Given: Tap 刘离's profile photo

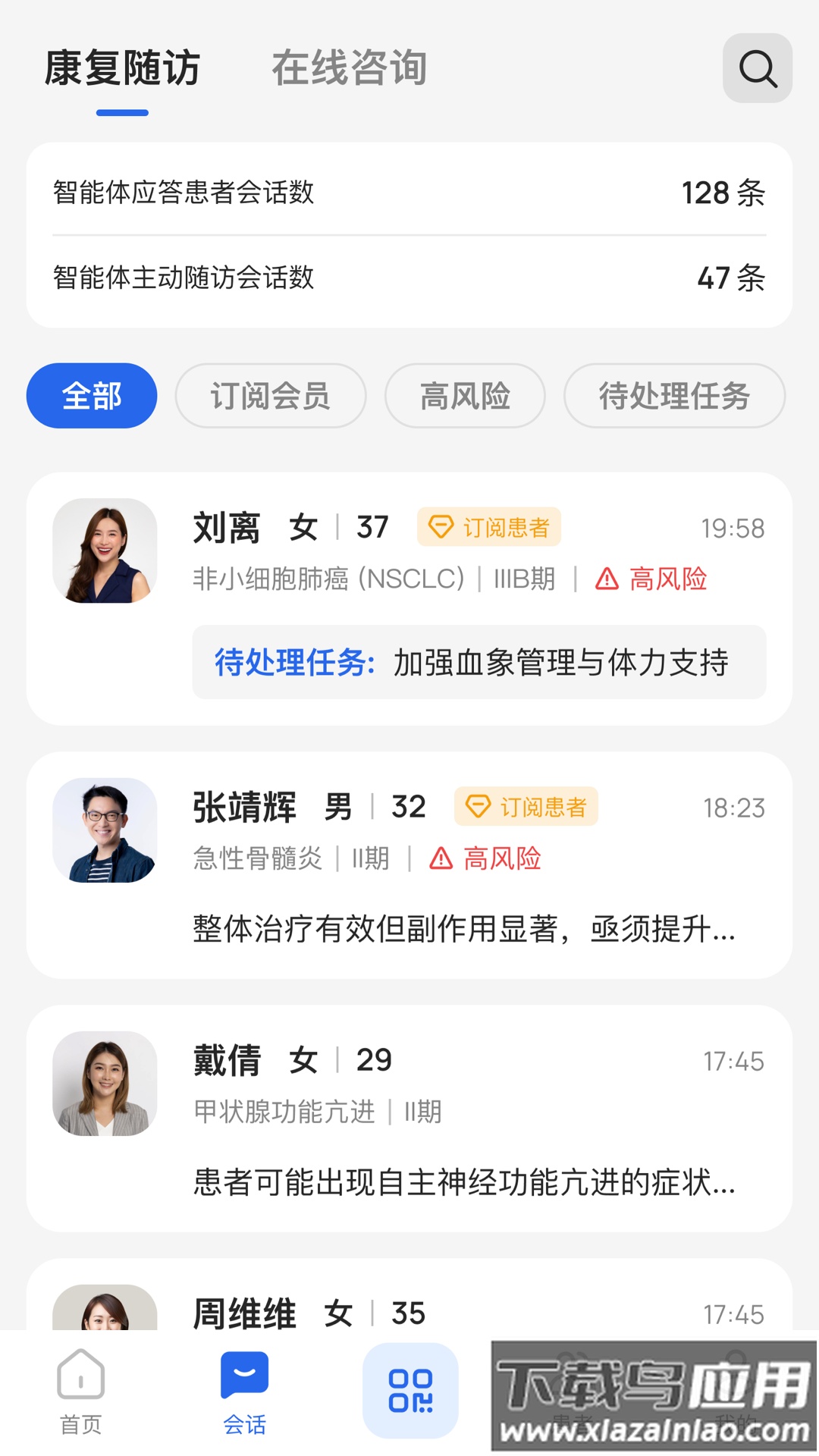Looking at the screenshot, I should pyautogui.click(x=105, y=551).
